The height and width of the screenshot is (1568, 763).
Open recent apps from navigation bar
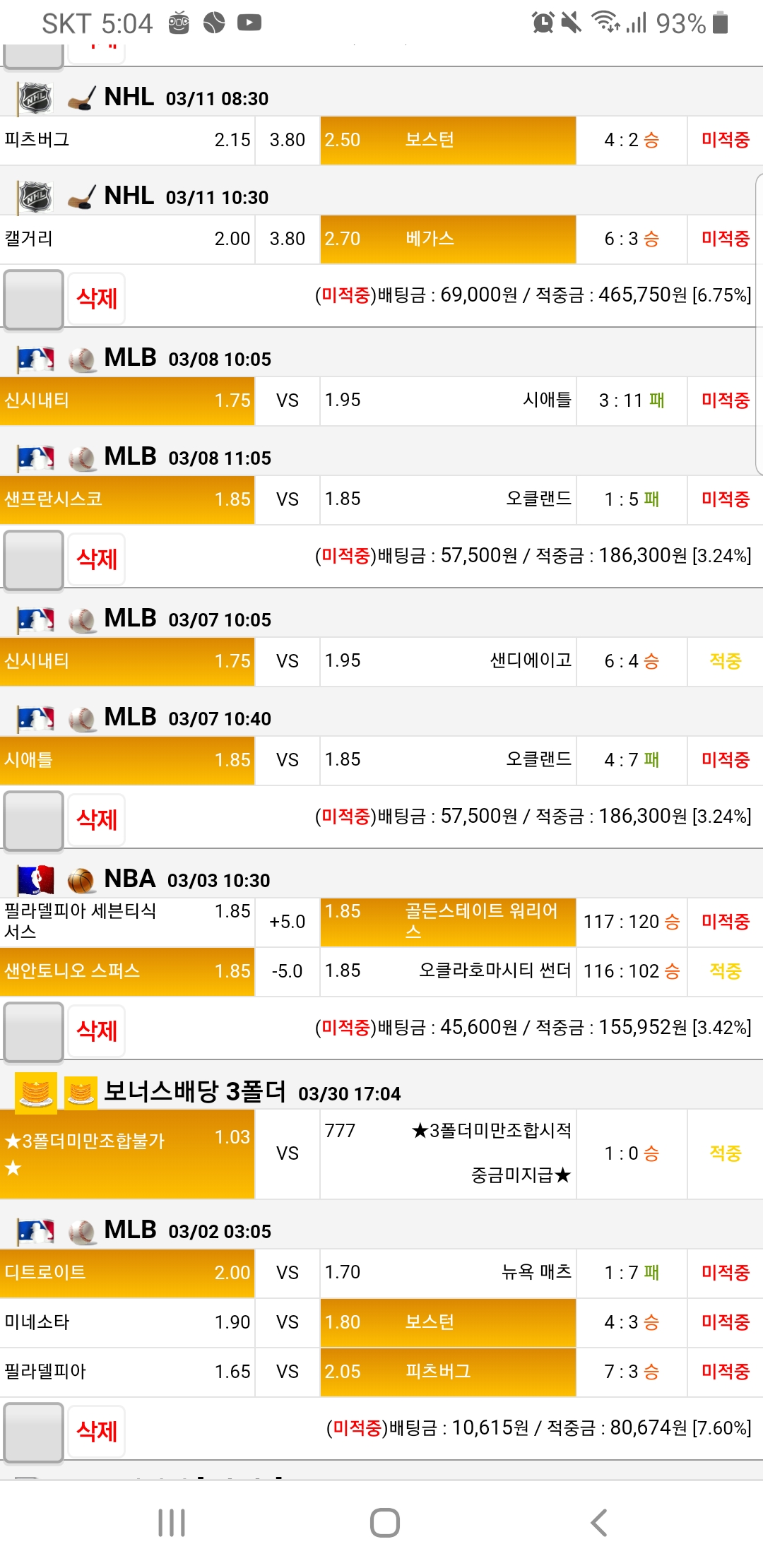click(x=172, y=1523)
